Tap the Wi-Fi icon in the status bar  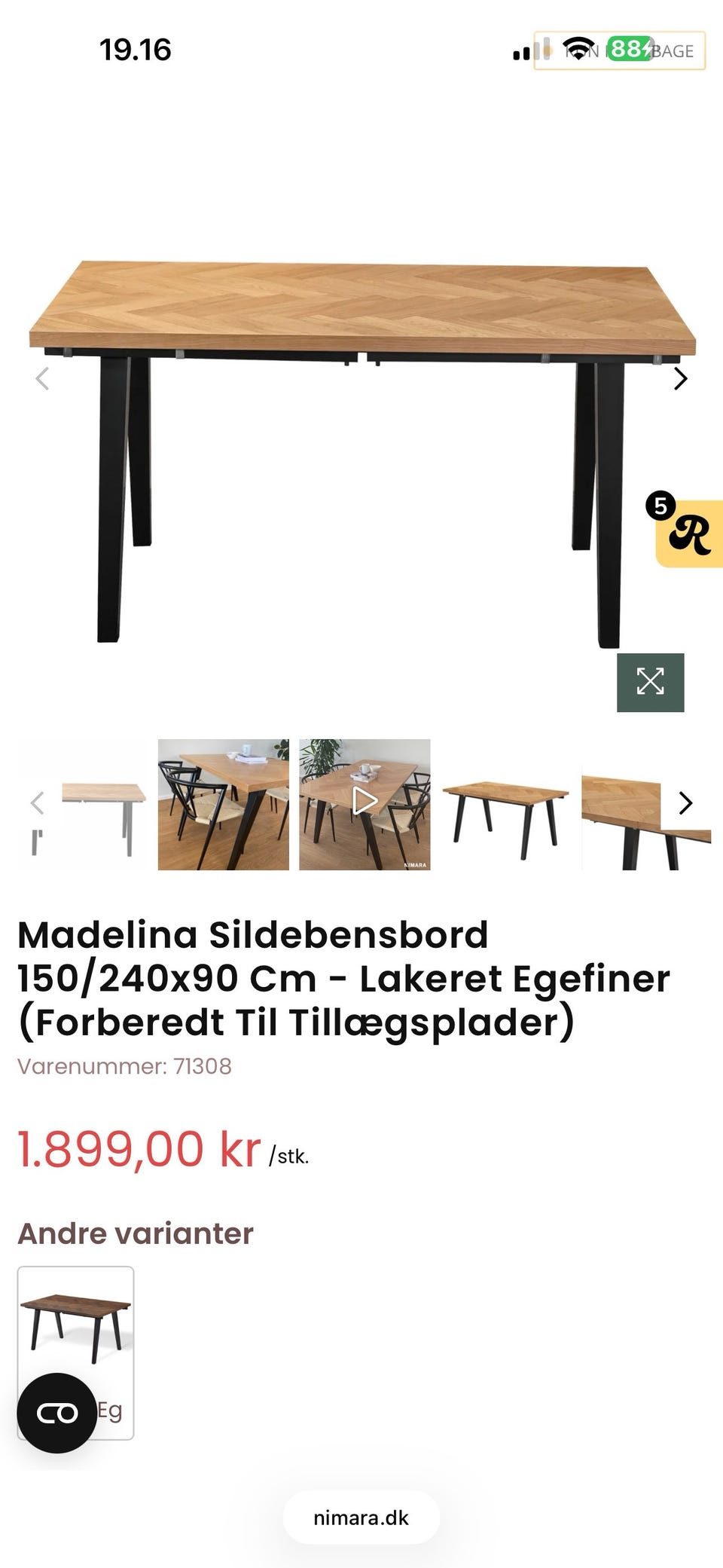pyautogui.click(x=578, y=50)
